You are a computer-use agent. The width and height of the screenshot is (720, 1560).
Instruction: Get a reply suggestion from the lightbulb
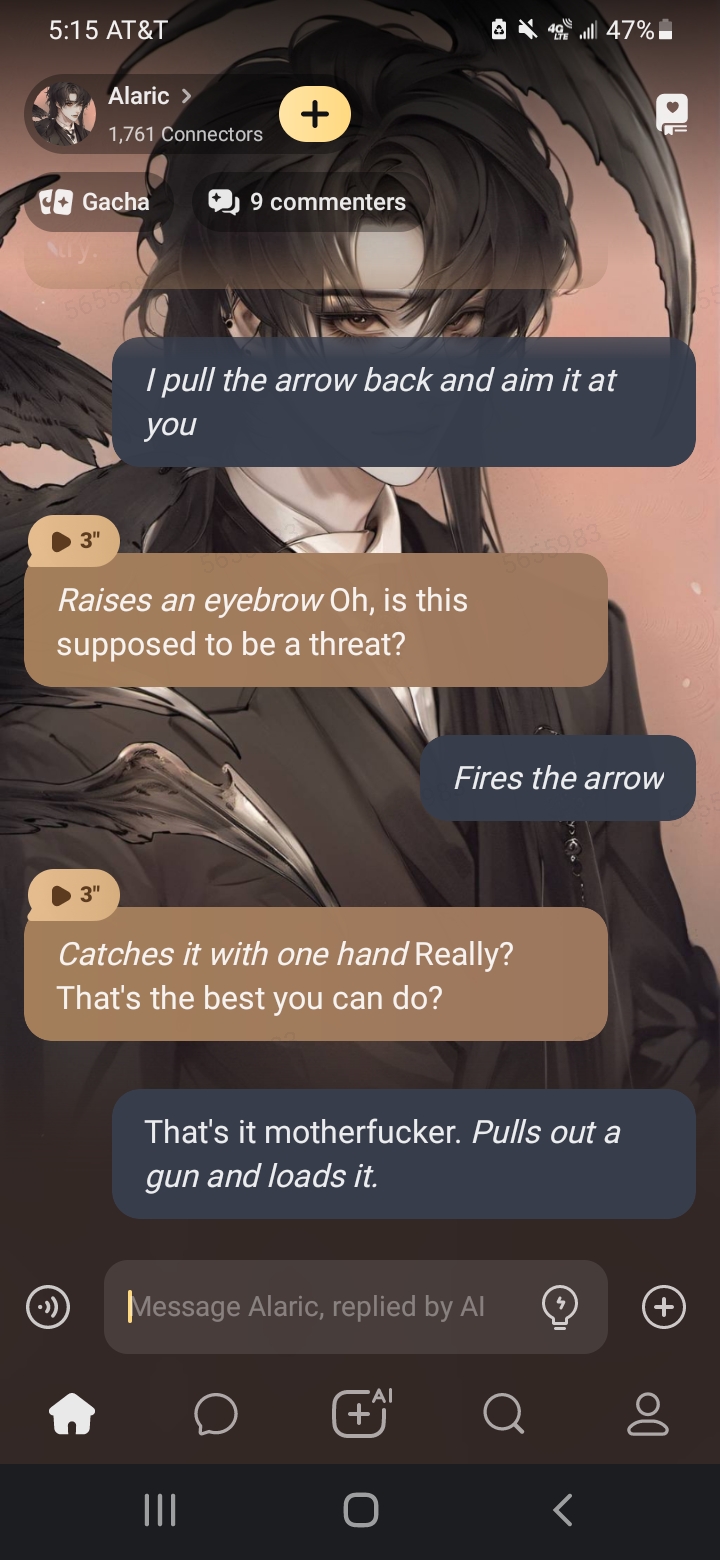pyautogui.click(x=559, y=1307)
